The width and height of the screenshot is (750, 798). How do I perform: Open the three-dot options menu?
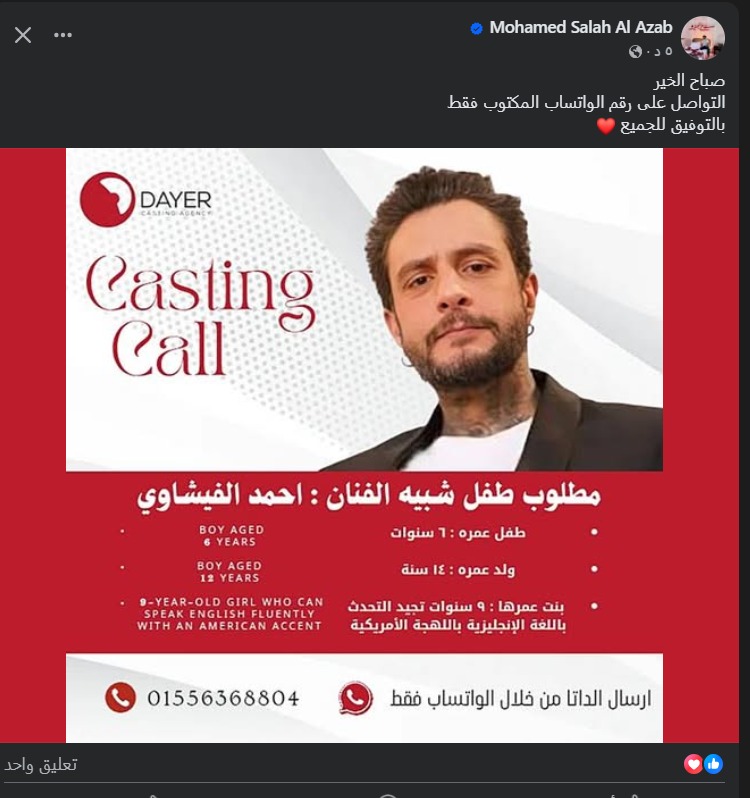(63, 35)
